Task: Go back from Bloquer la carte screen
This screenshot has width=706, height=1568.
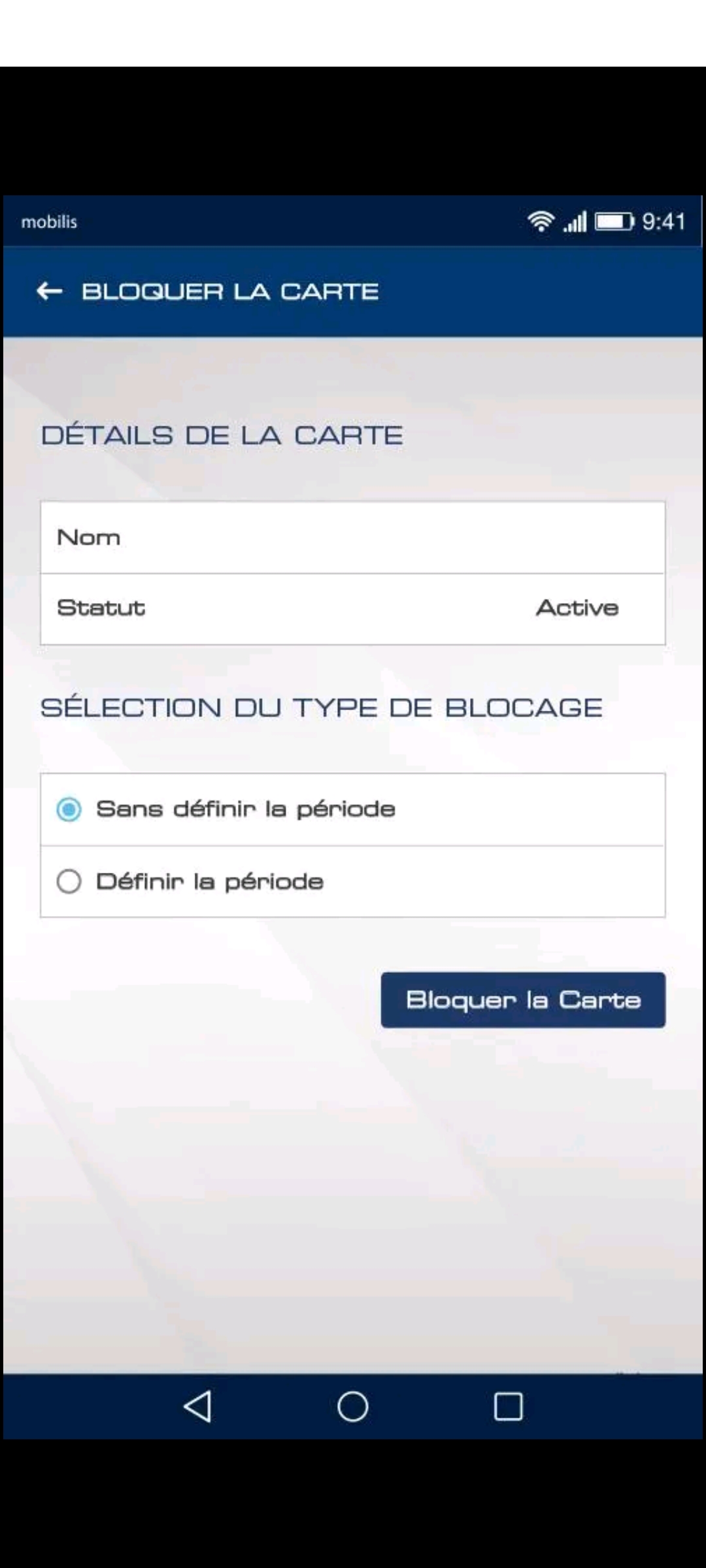Action: [x=50, y=291]
